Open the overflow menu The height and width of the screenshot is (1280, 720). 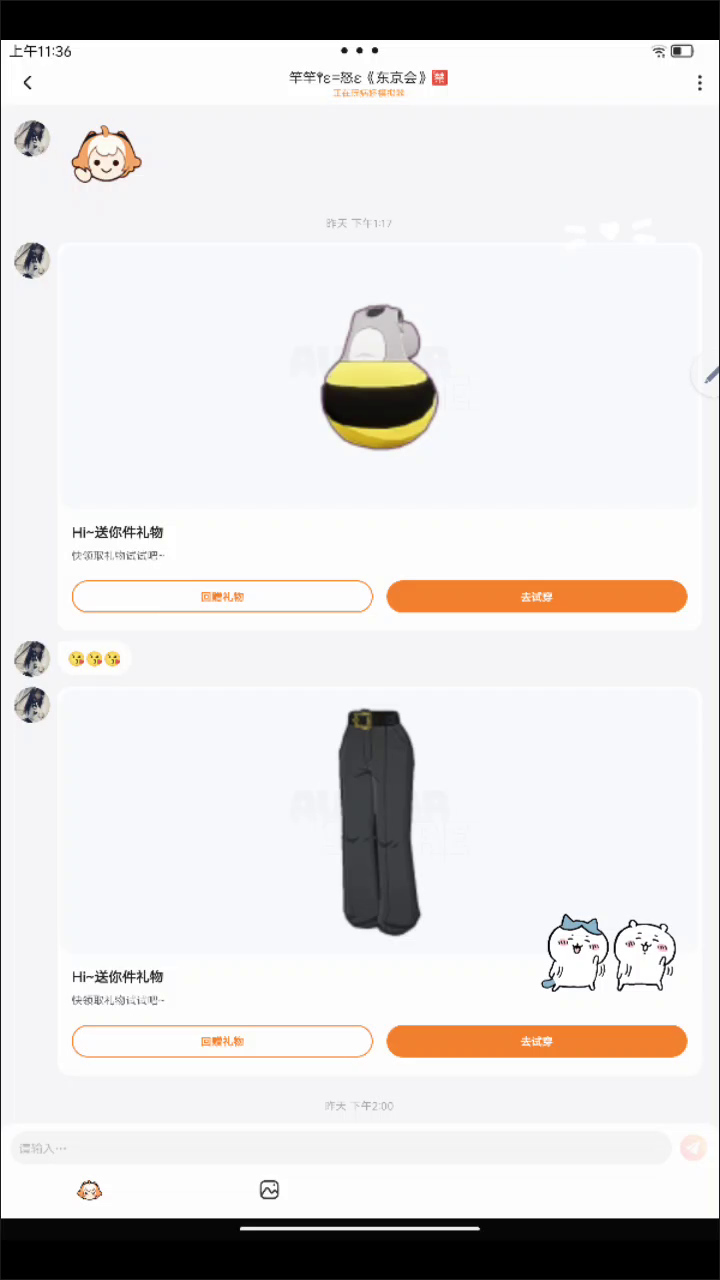click(699, 83)
